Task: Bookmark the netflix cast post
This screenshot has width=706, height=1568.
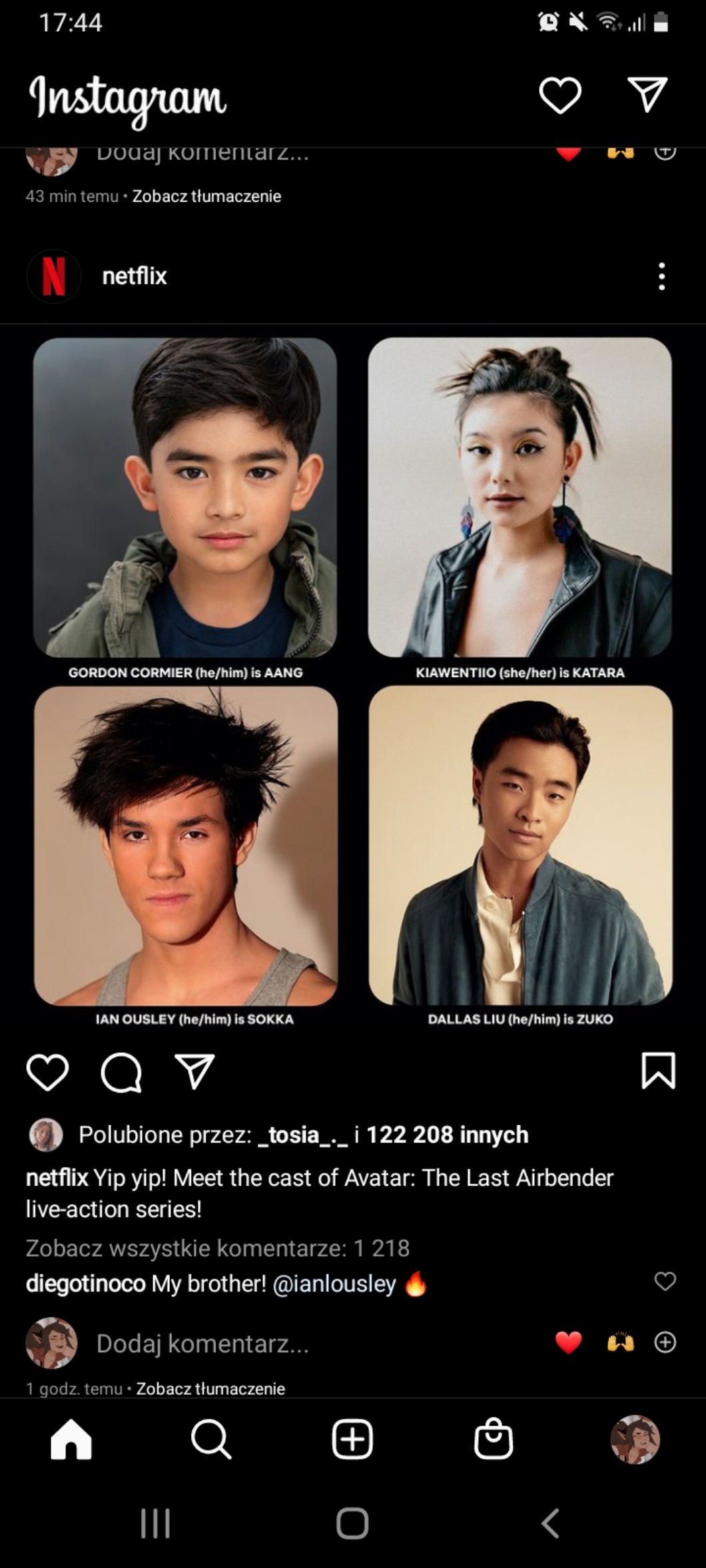Action: (x=658, y=1071)
